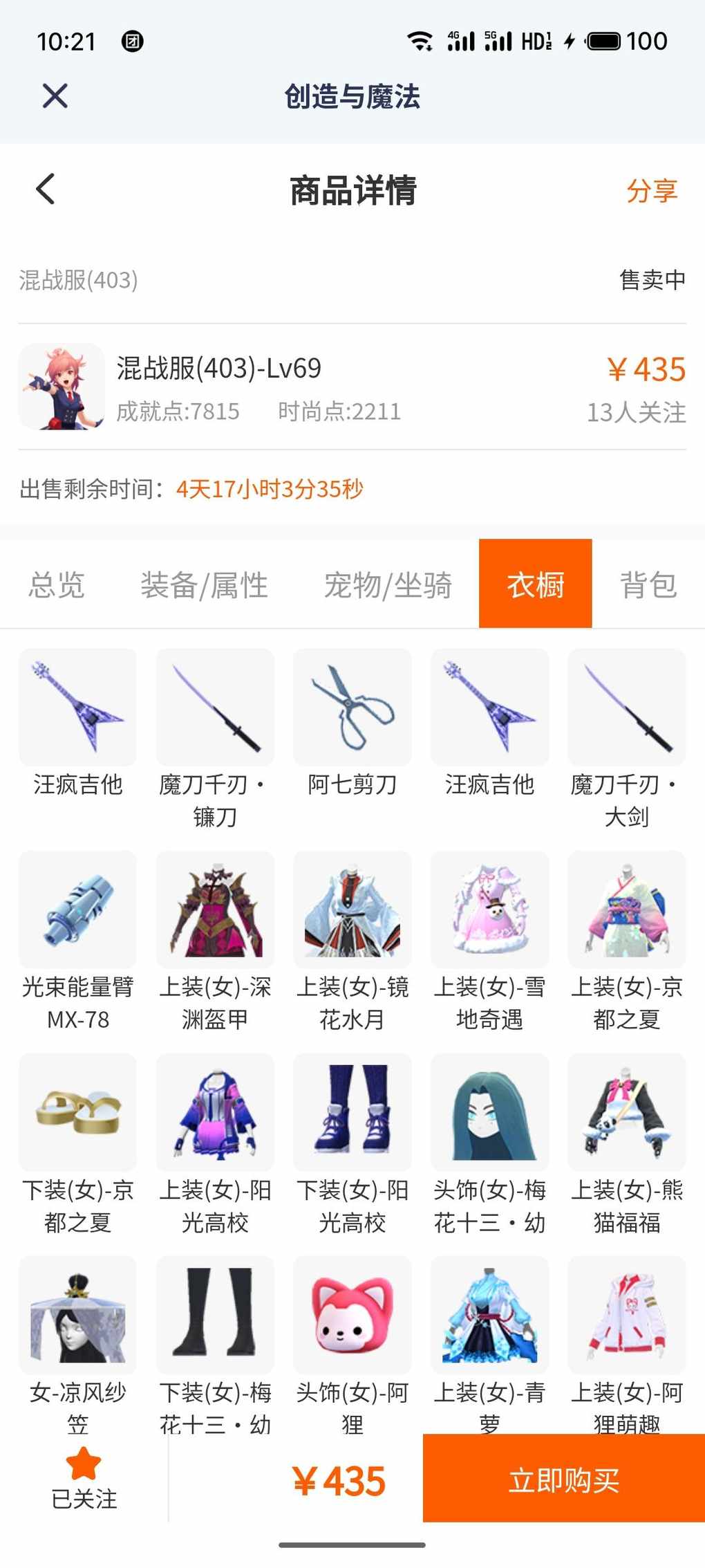The image size is (705, 1568).
Task: Select the 衣橱 tab
Action: 535,584
